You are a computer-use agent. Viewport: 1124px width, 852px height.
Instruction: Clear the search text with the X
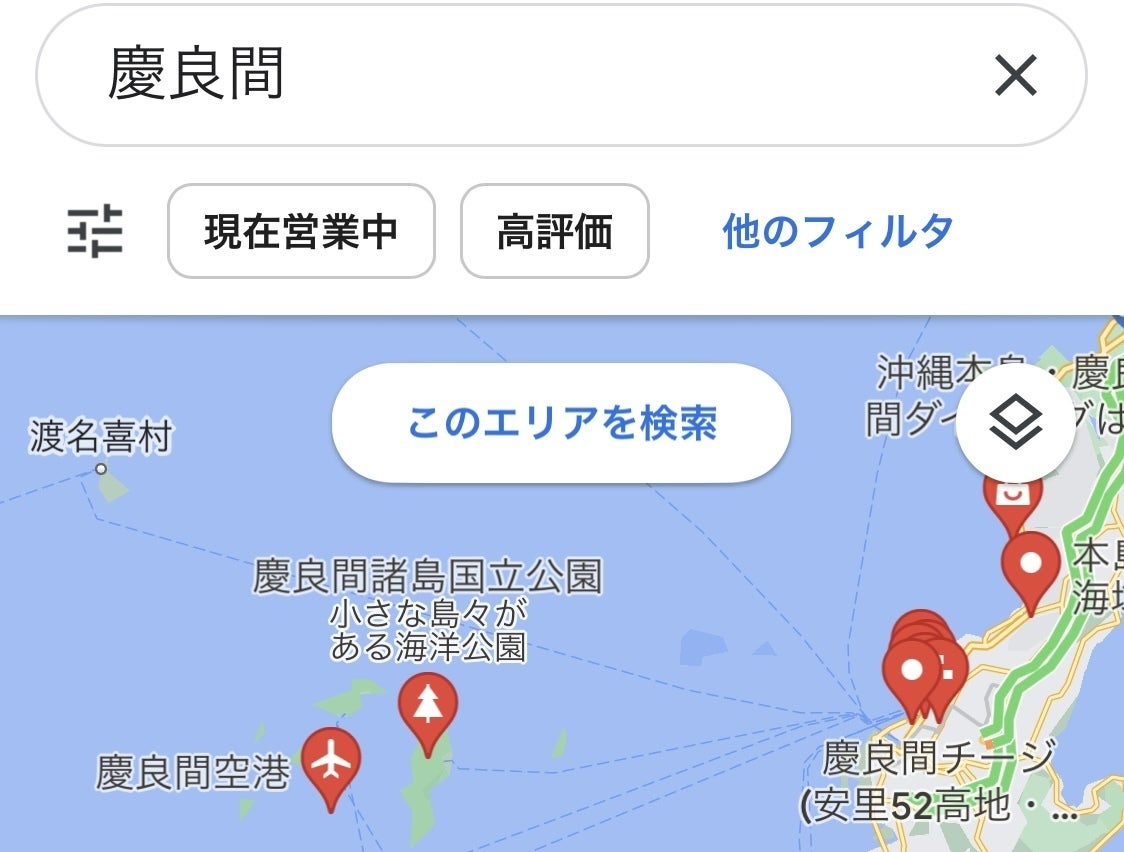point(1016,75)
